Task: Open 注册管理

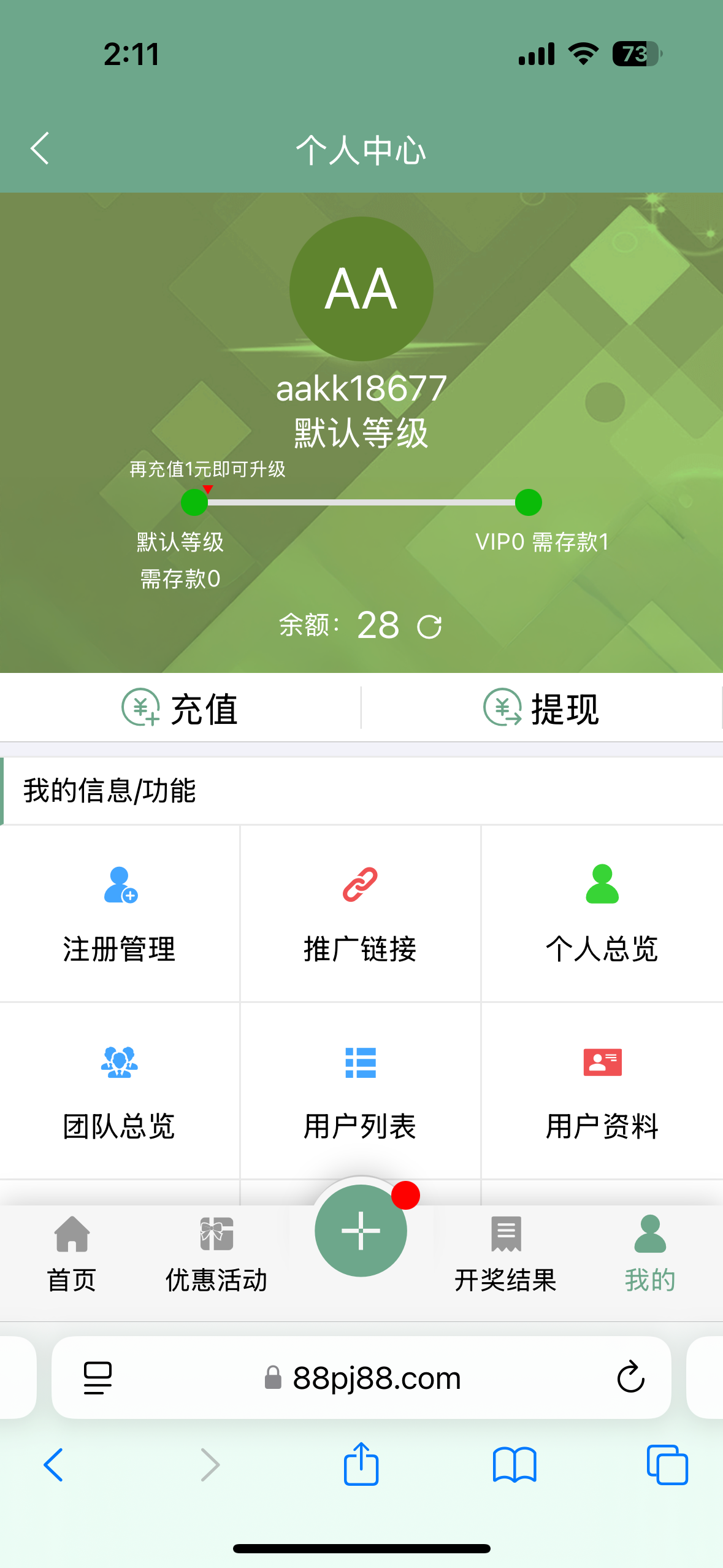Action: point(120,914)
